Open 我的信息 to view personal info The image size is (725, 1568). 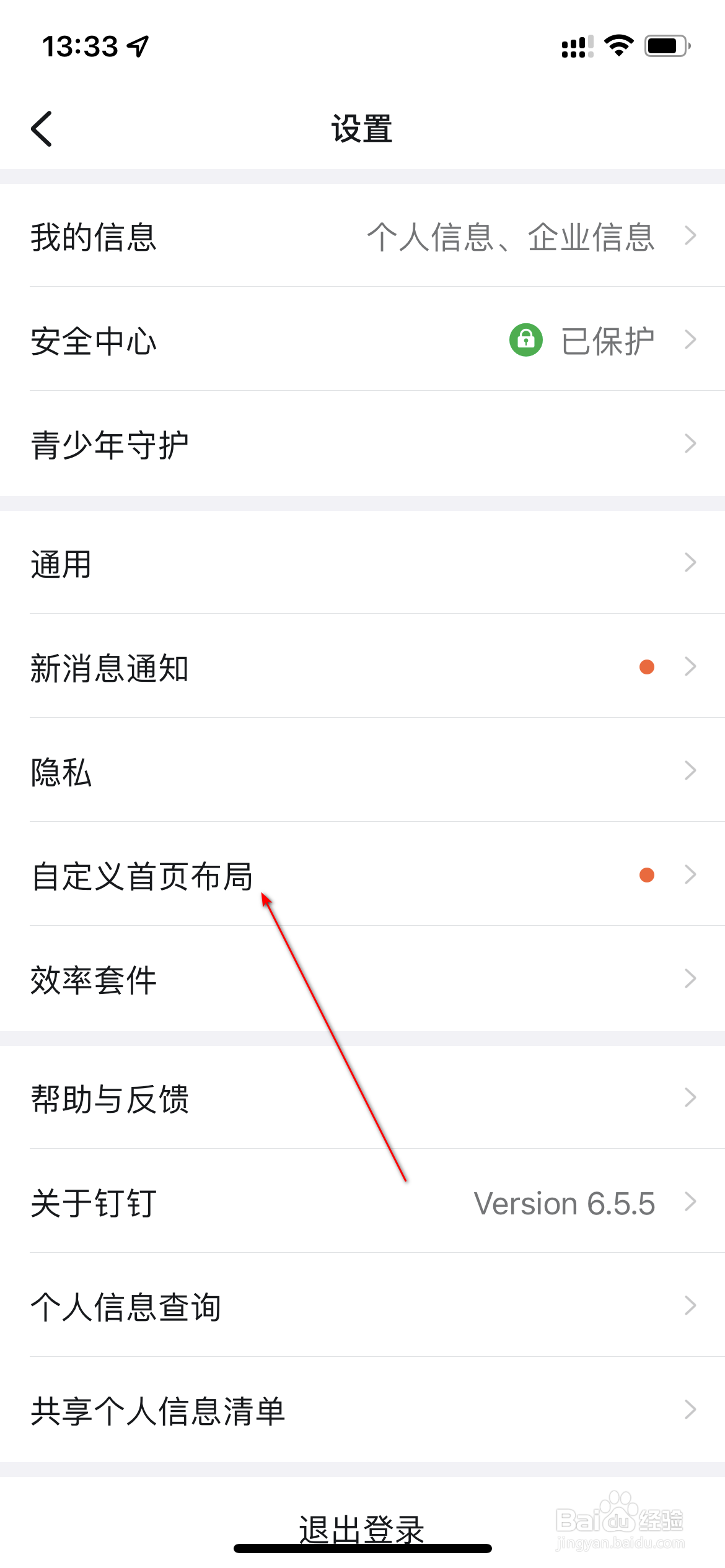coord(362,238)
